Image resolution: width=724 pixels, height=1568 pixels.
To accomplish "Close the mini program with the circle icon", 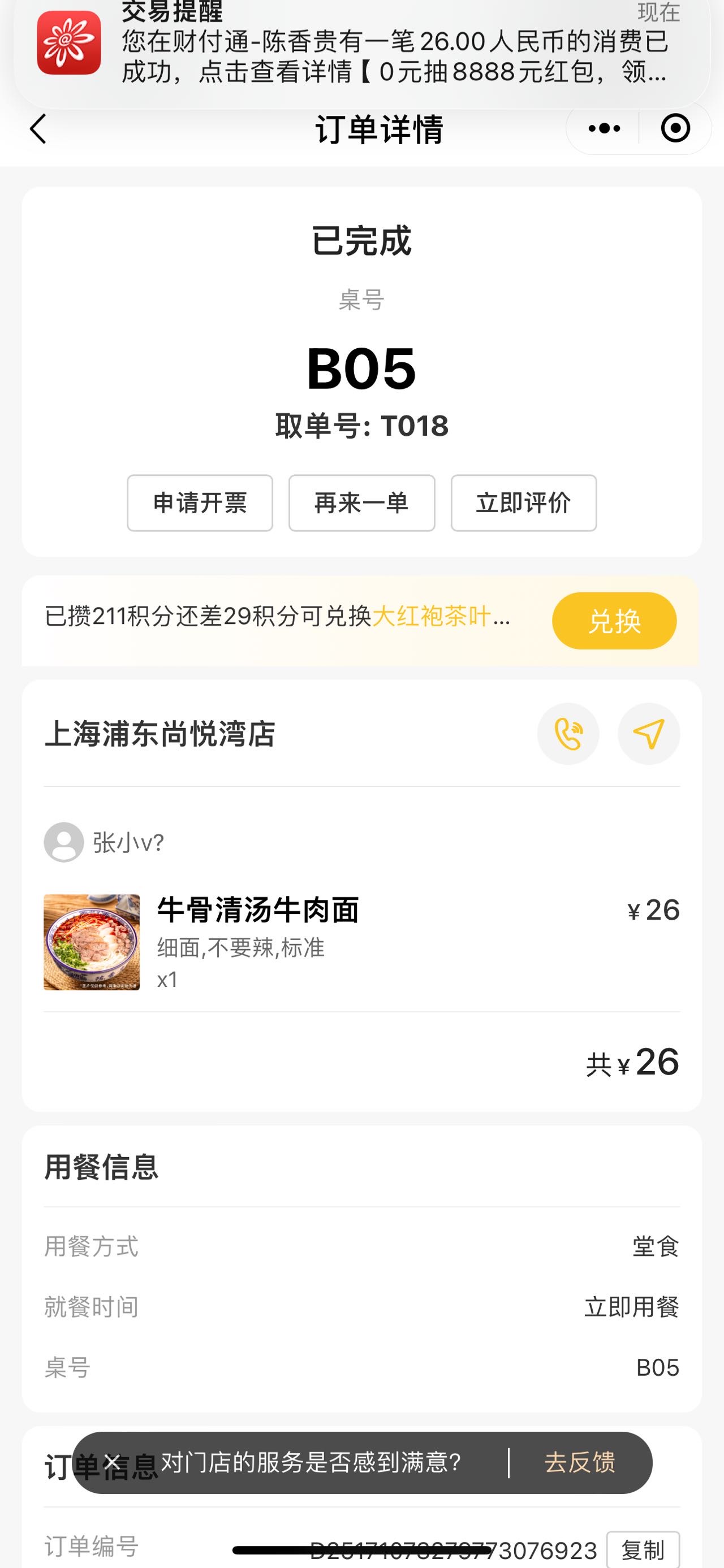I will 675,128.
